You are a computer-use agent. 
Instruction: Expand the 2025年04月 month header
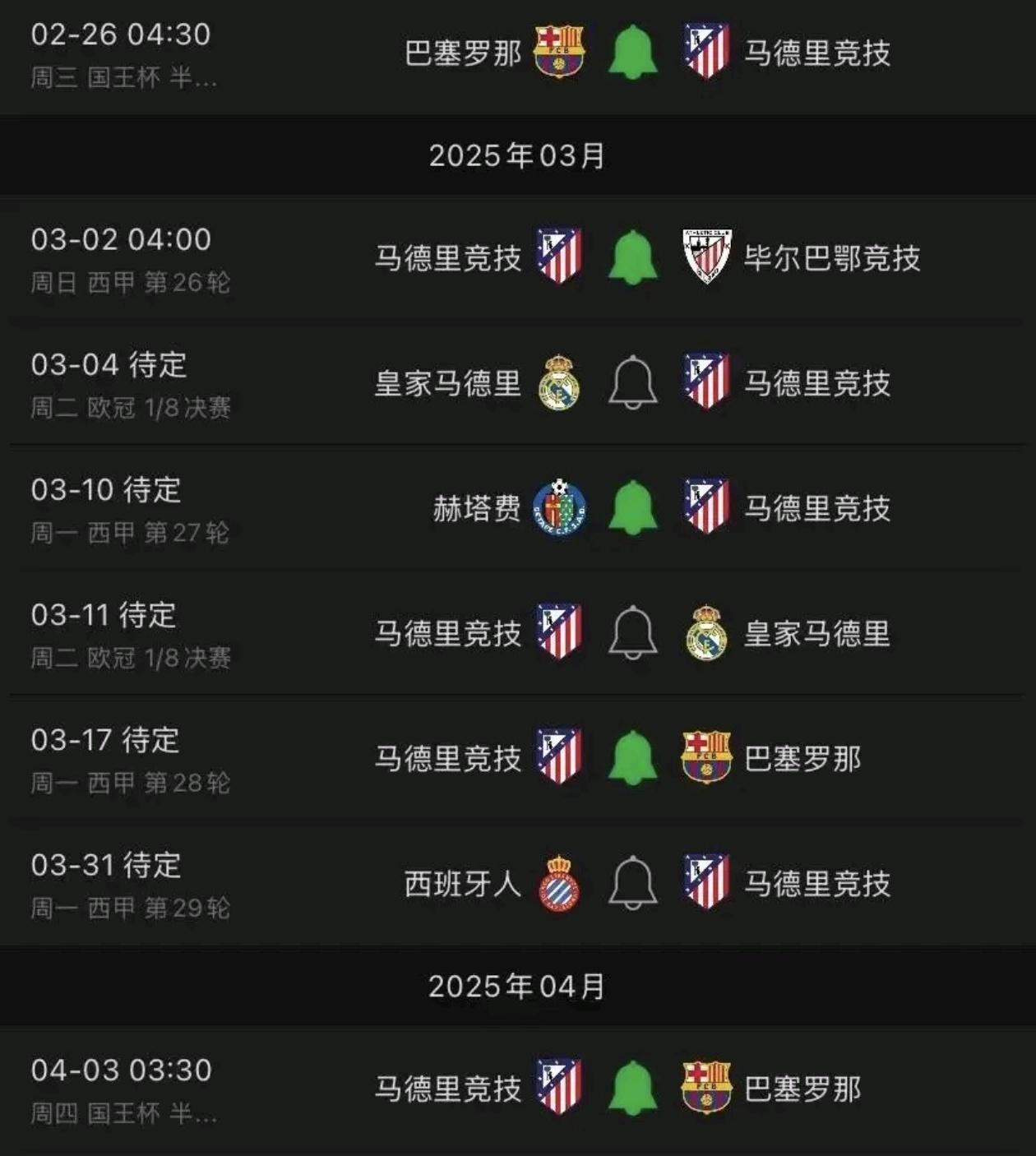[517, 983]
